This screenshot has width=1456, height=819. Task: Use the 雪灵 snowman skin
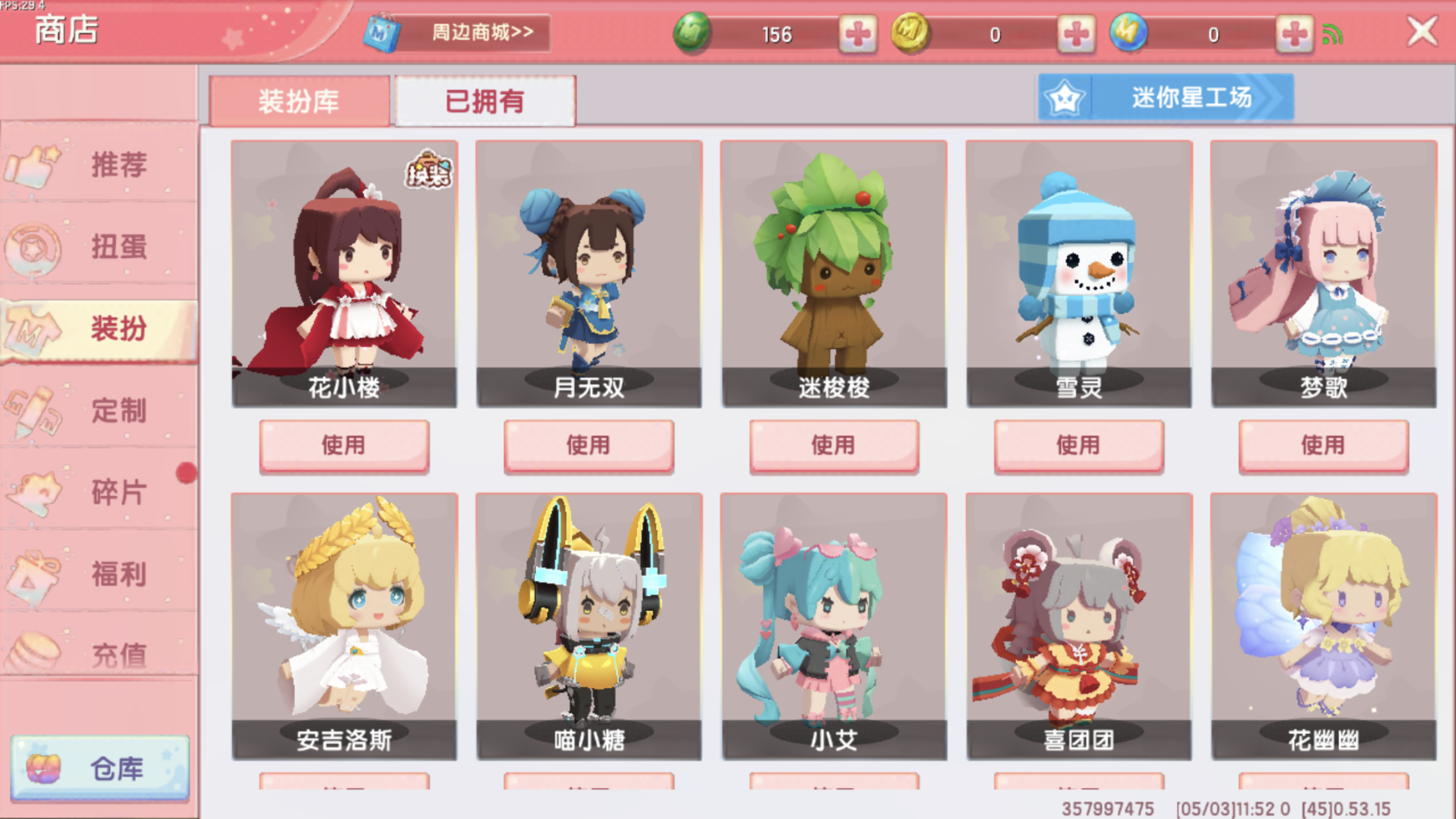tap(1078, 445)
